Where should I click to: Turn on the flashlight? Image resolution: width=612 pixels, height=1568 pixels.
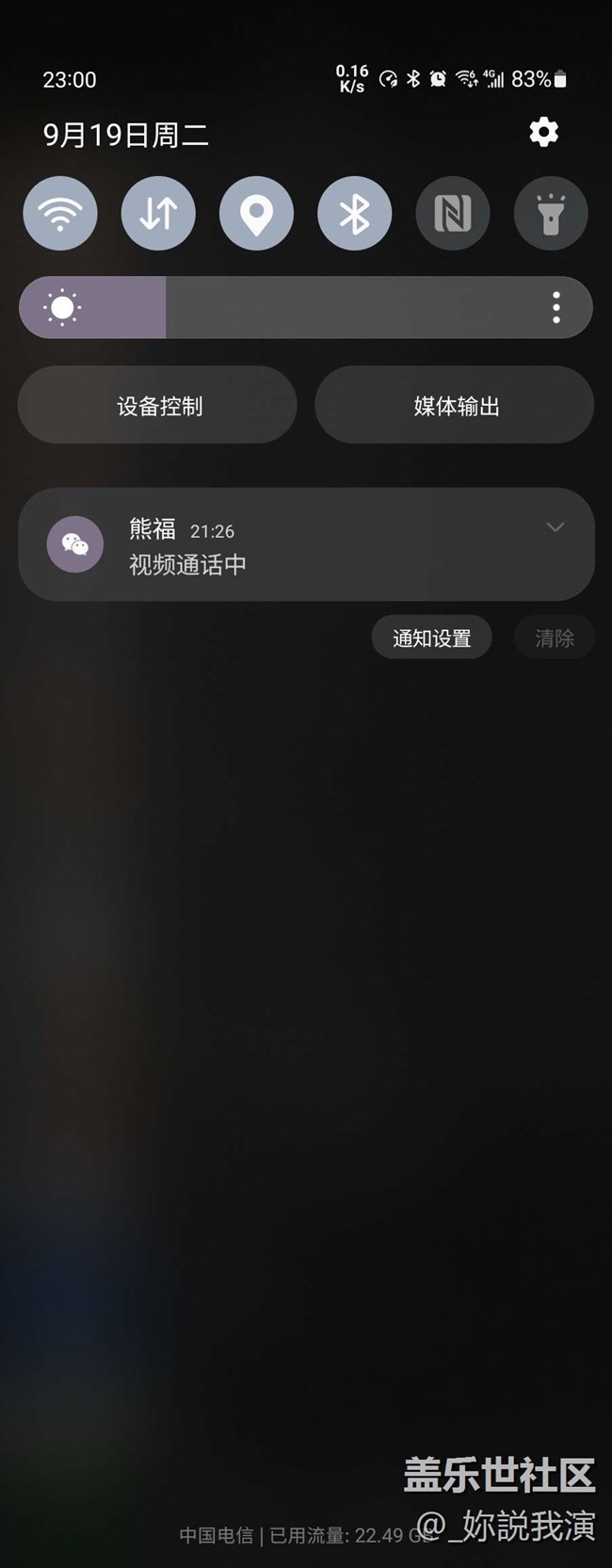[551, 214]
